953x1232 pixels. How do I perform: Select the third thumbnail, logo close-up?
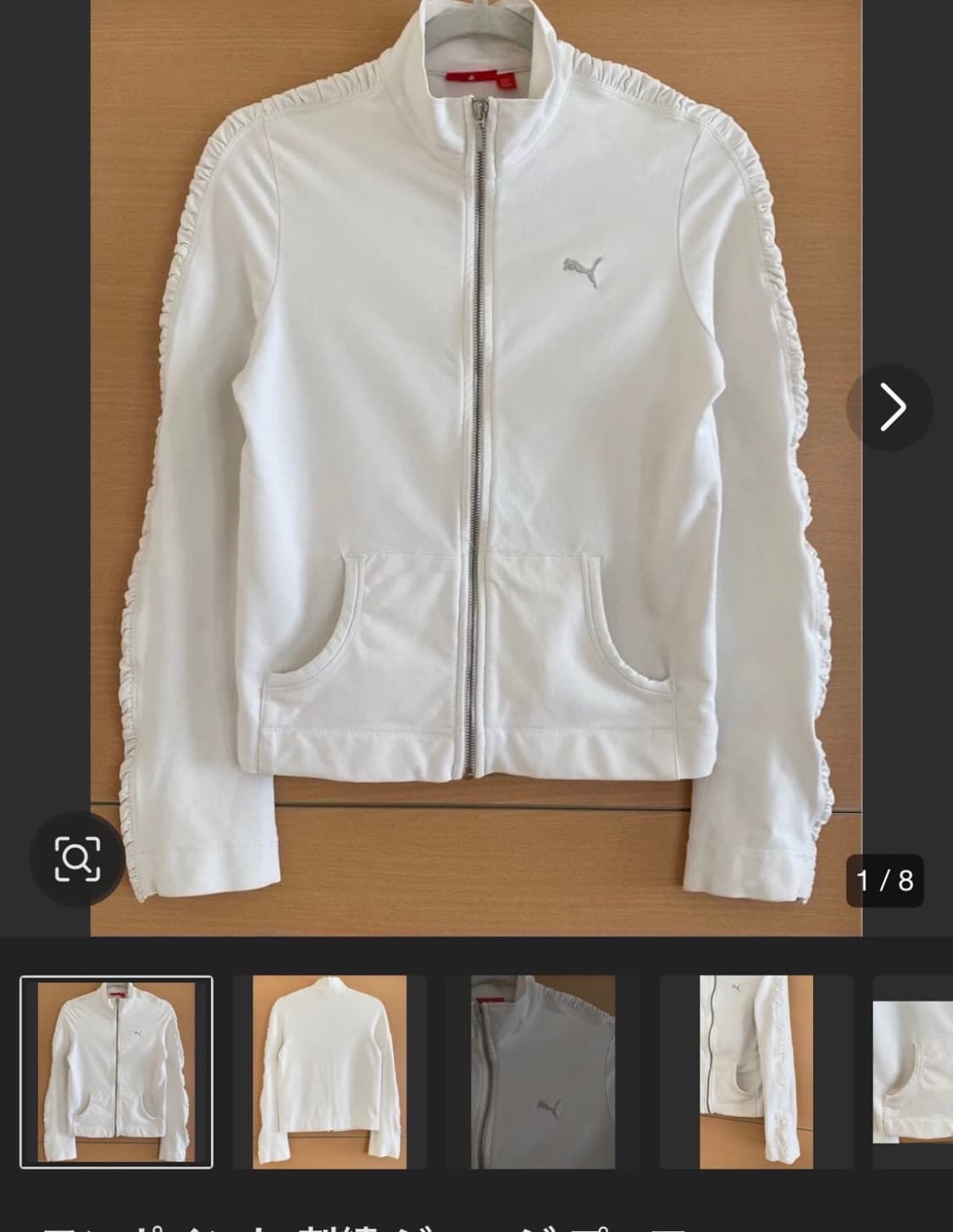pos(543,1072)
